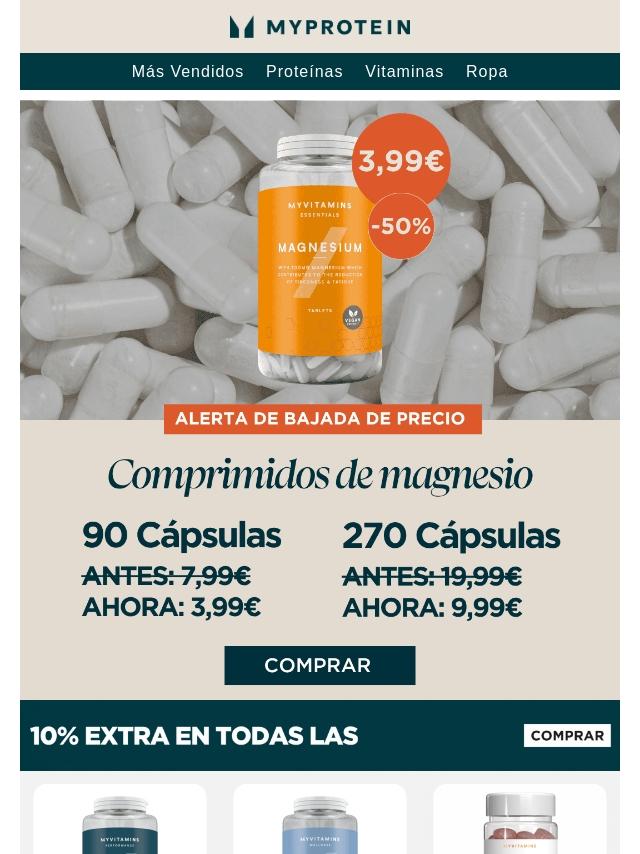Open the light blue Myvitamins bottle card
Viewport: 640px width, 854px height.
320,822
